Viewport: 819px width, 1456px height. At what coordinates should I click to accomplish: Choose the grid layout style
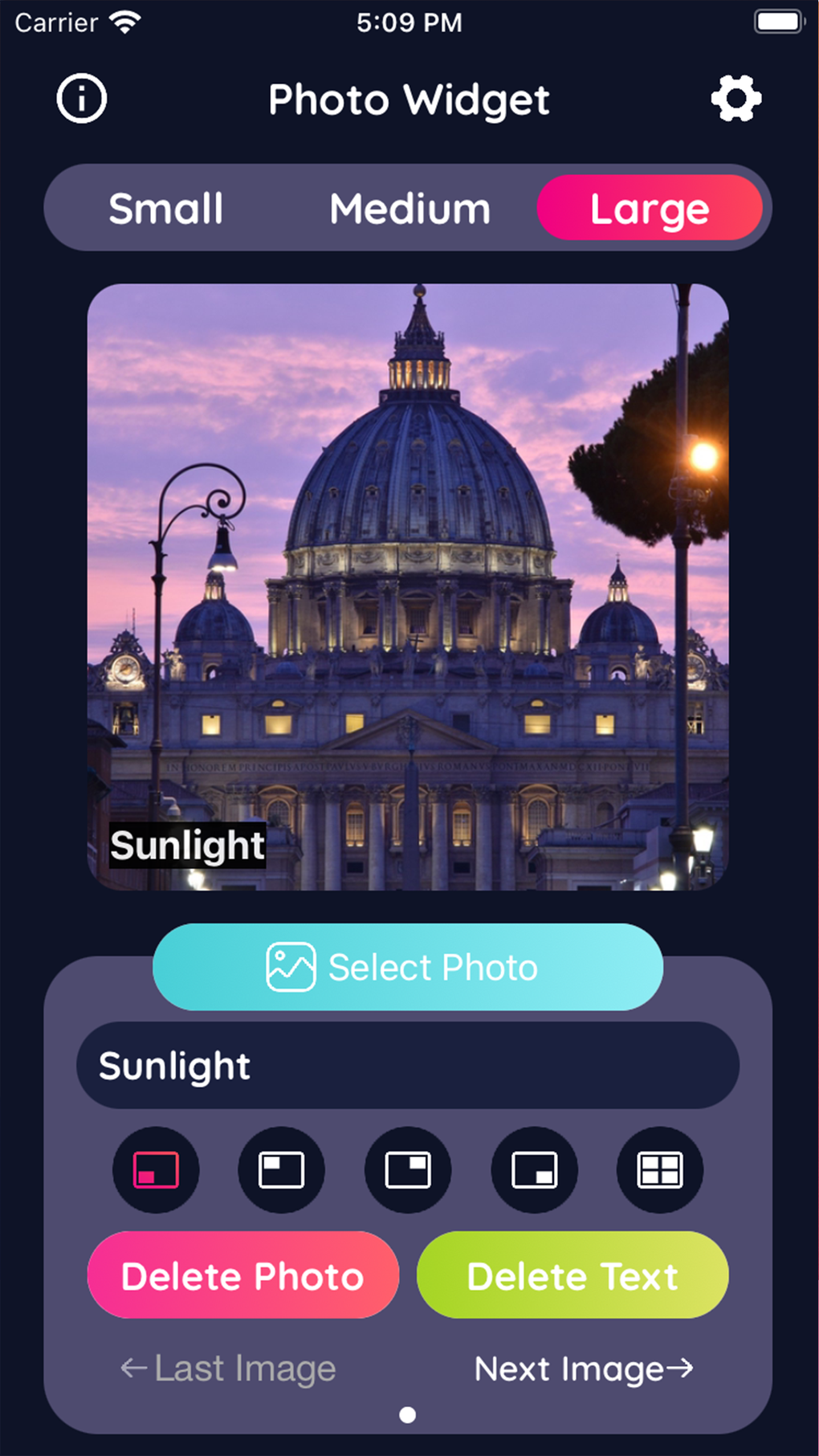659,1170
